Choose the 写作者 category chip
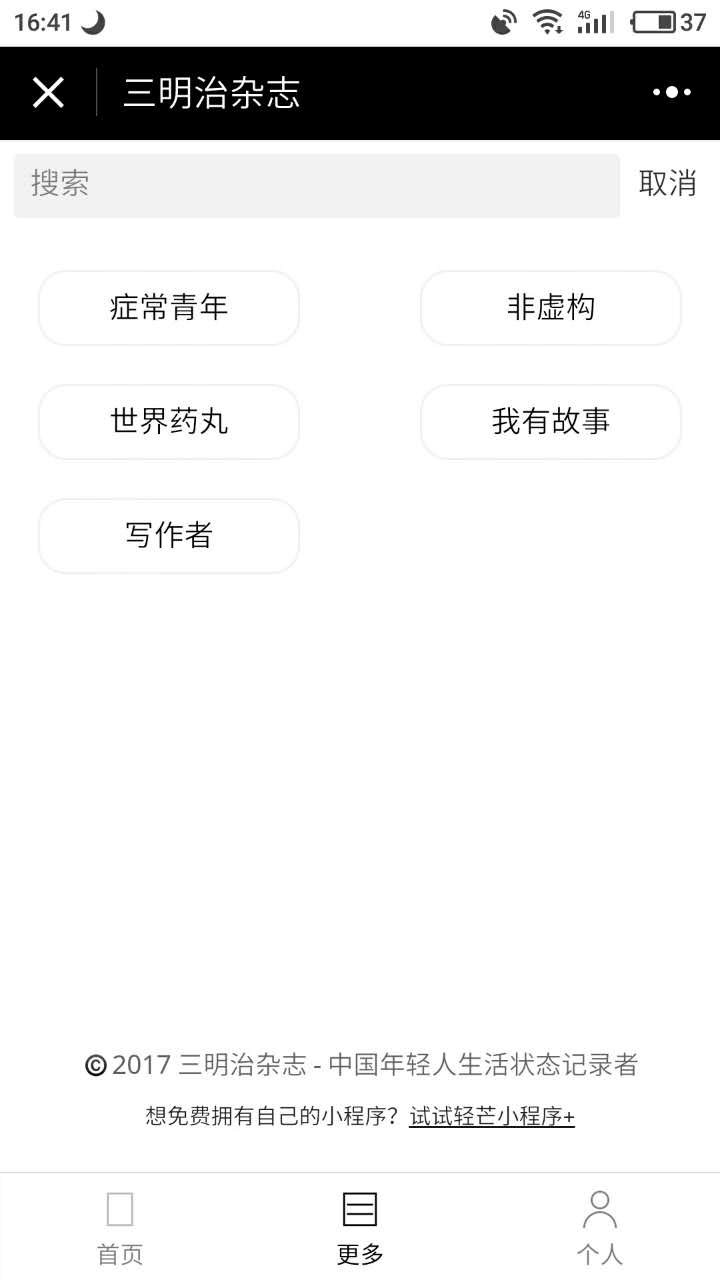720x1280 pixels. tap(169, 536)
